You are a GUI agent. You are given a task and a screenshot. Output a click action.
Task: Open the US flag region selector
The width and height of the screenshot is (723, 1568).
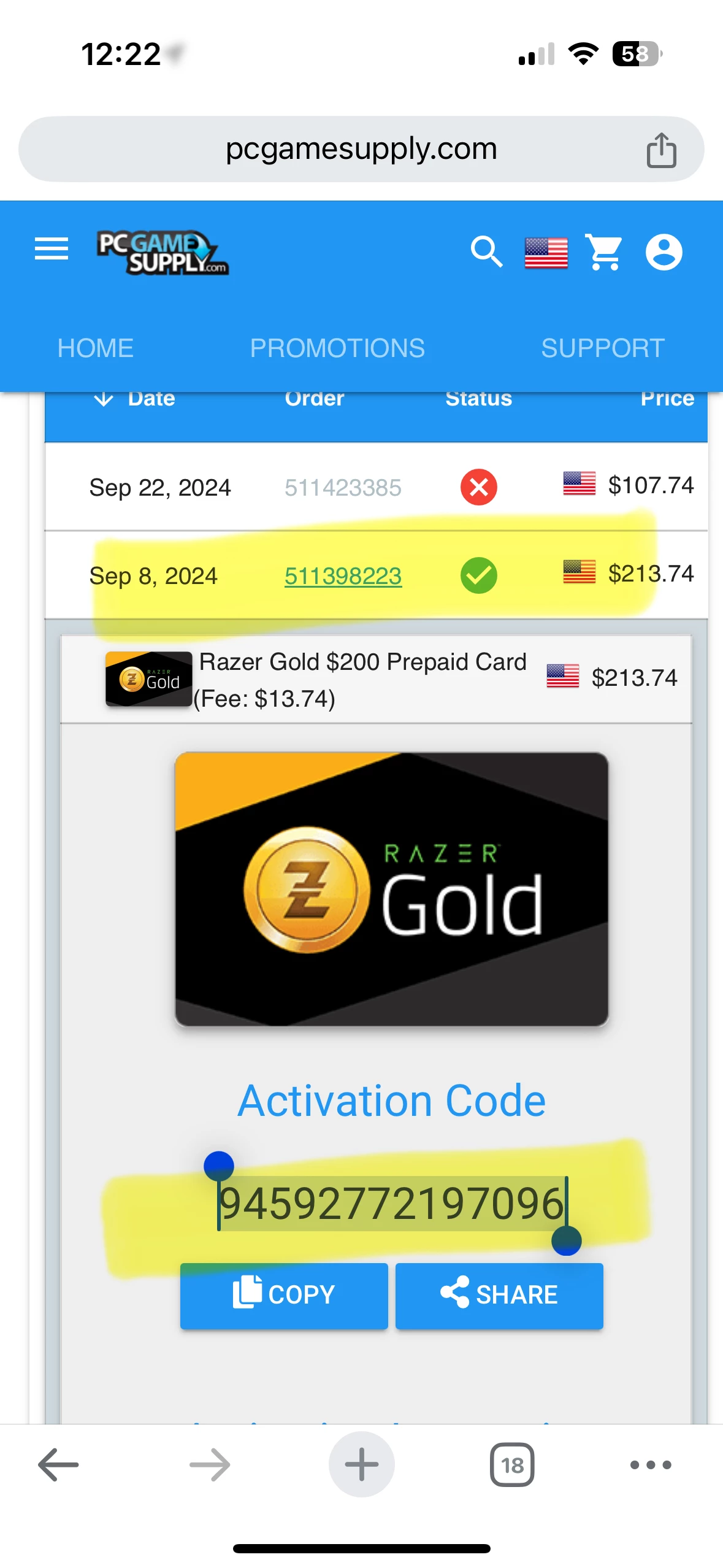tap(546, 253)
